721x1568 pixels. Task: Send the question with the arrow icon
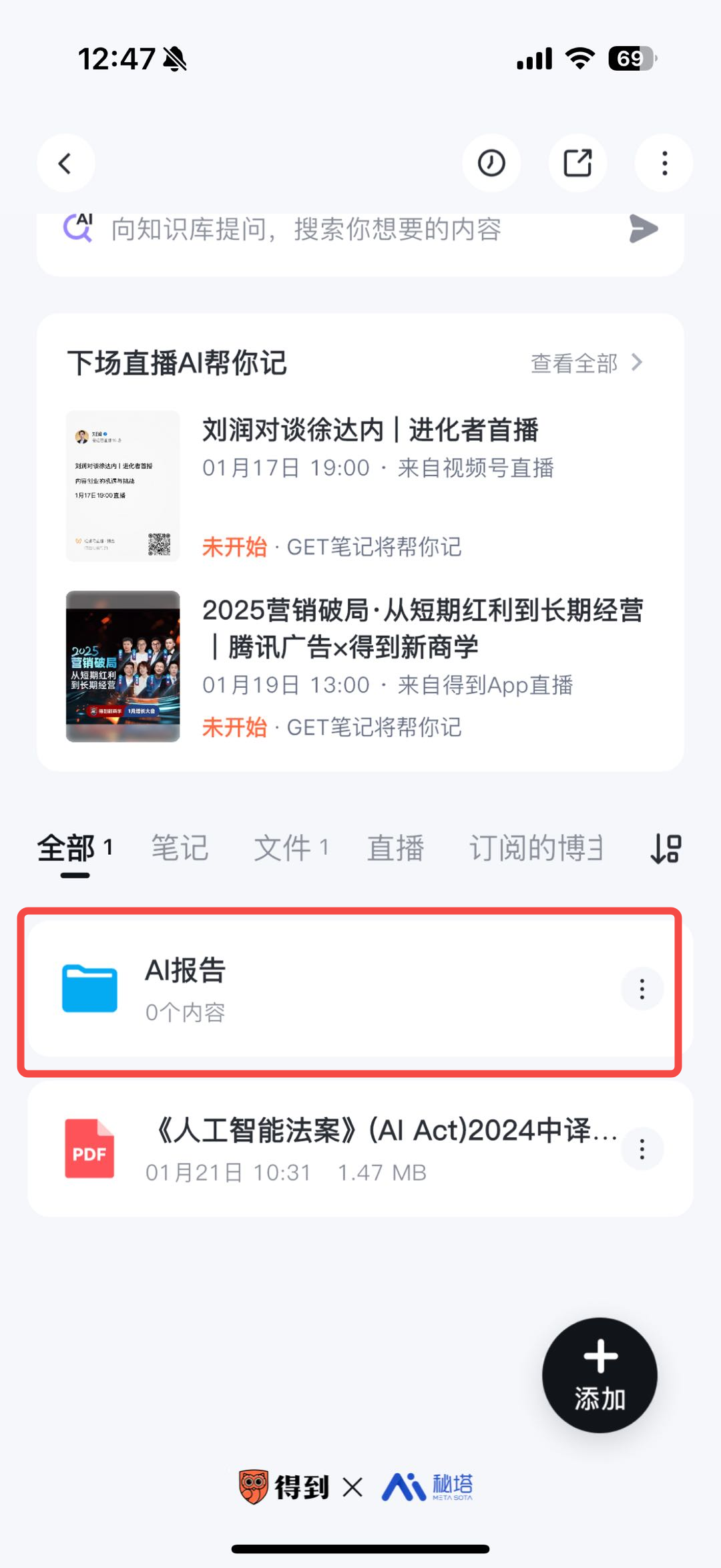[643, 229]
